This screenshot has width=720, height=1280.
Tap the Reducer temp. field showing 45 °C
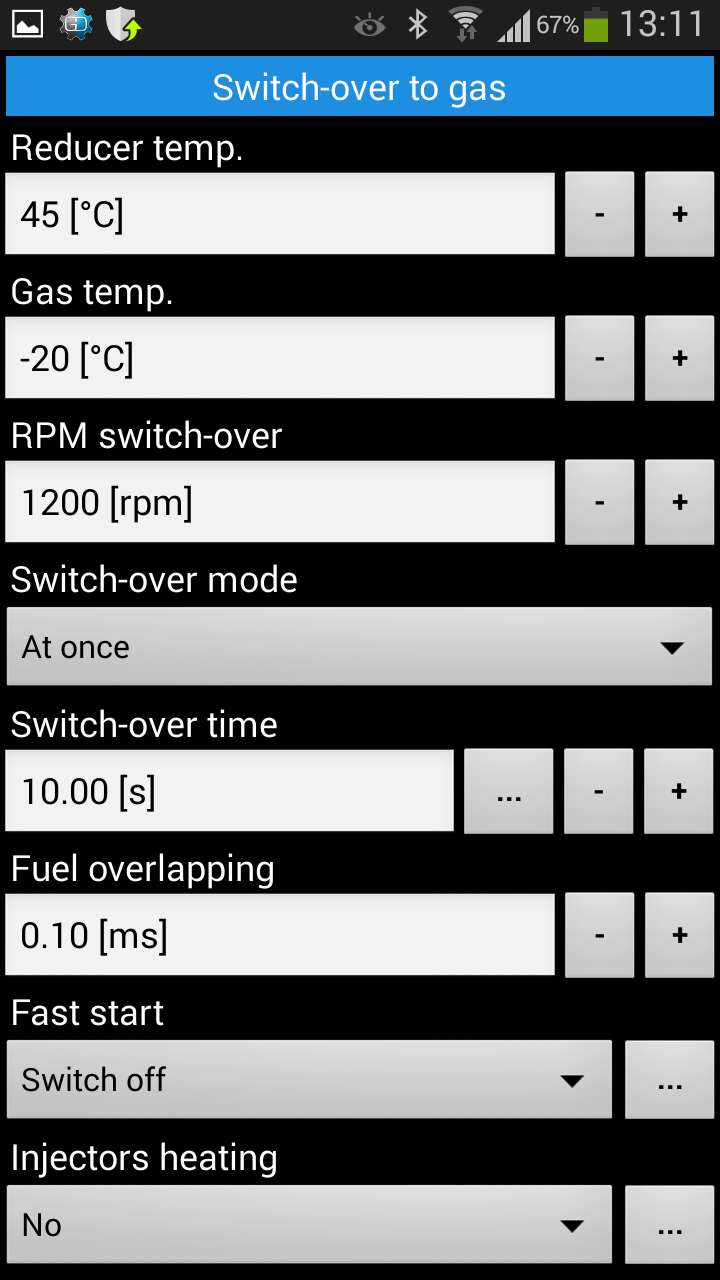click(x=280, y=214)
